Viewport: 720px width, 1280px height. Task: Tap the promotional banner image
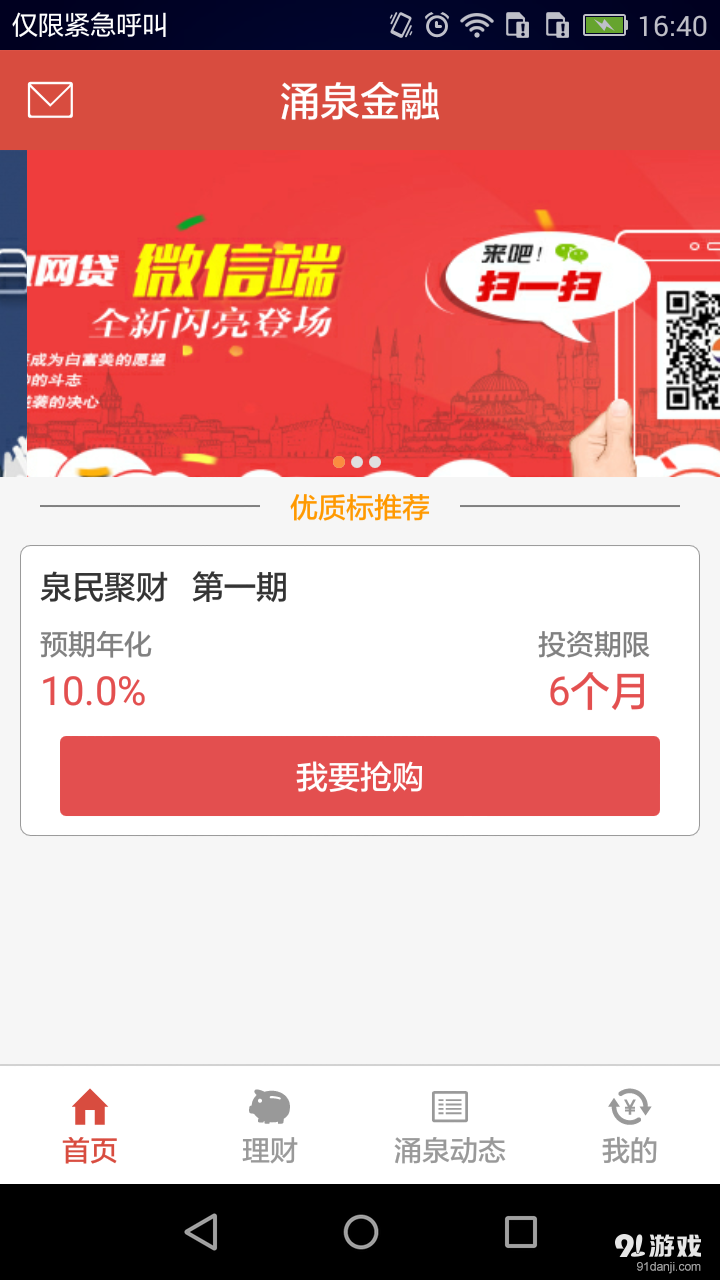(x=360, y=310)
